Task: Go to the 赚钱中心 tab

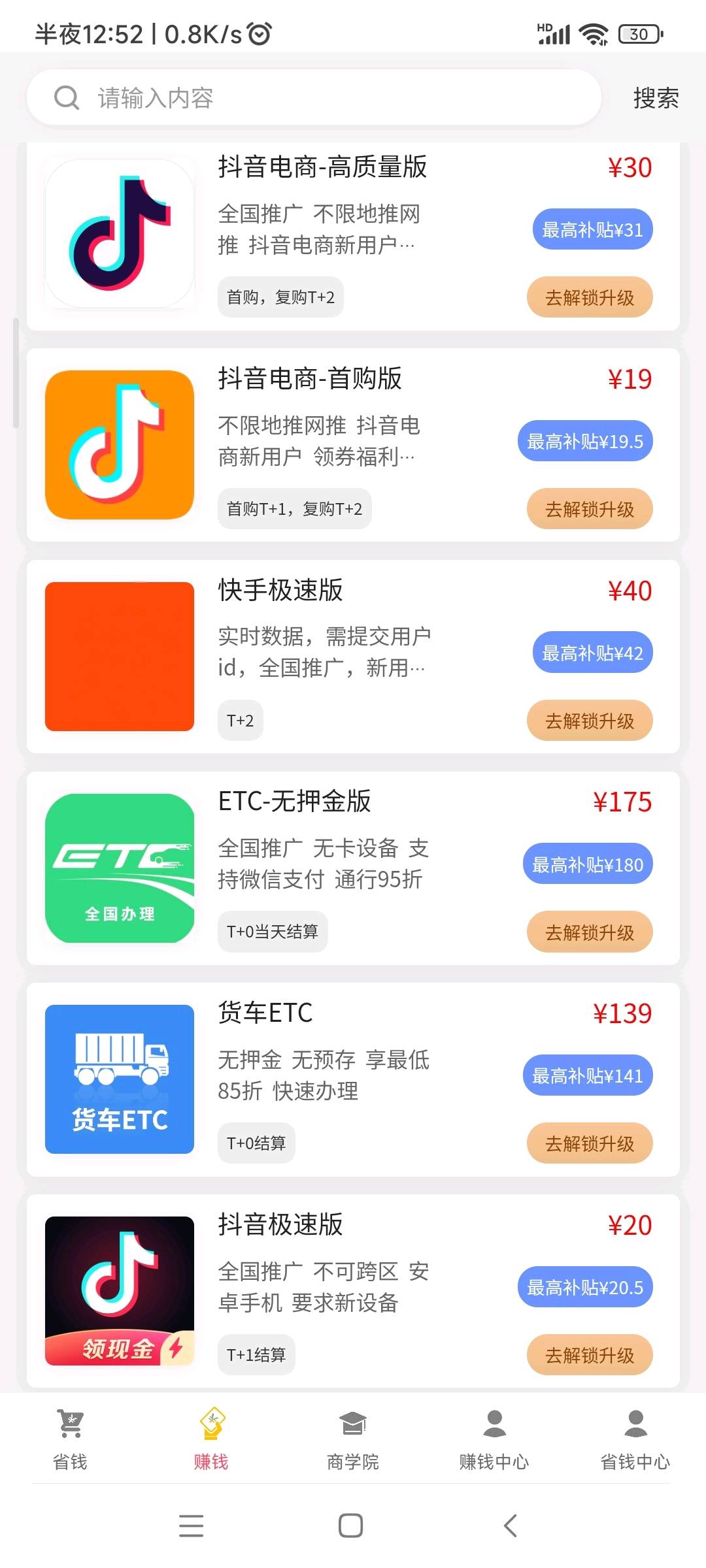Action: click(494, 1439)
